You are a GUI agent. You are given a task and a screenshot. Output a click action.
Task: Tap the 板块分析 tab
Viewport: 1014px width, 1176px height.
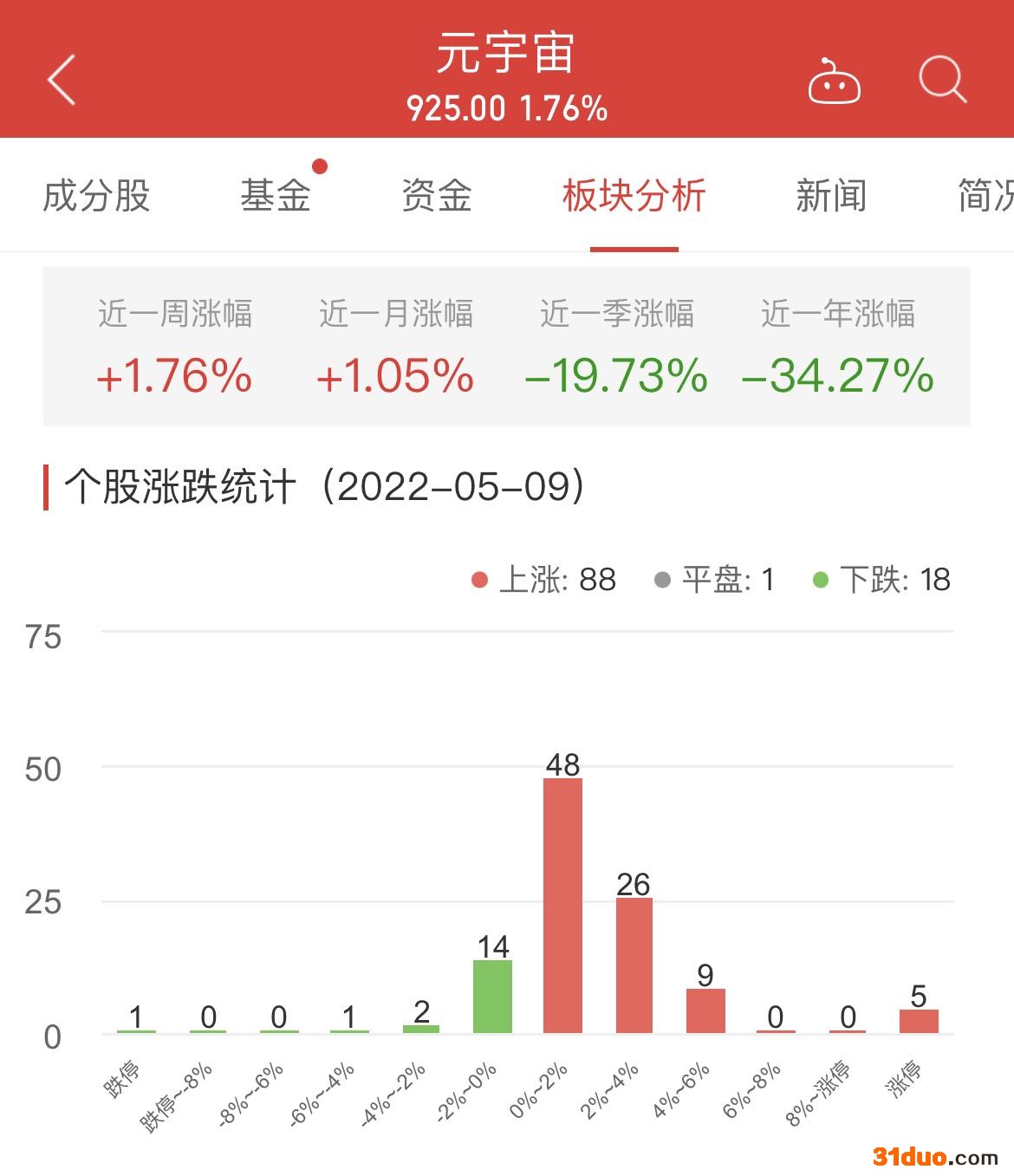tap(634, 196)
